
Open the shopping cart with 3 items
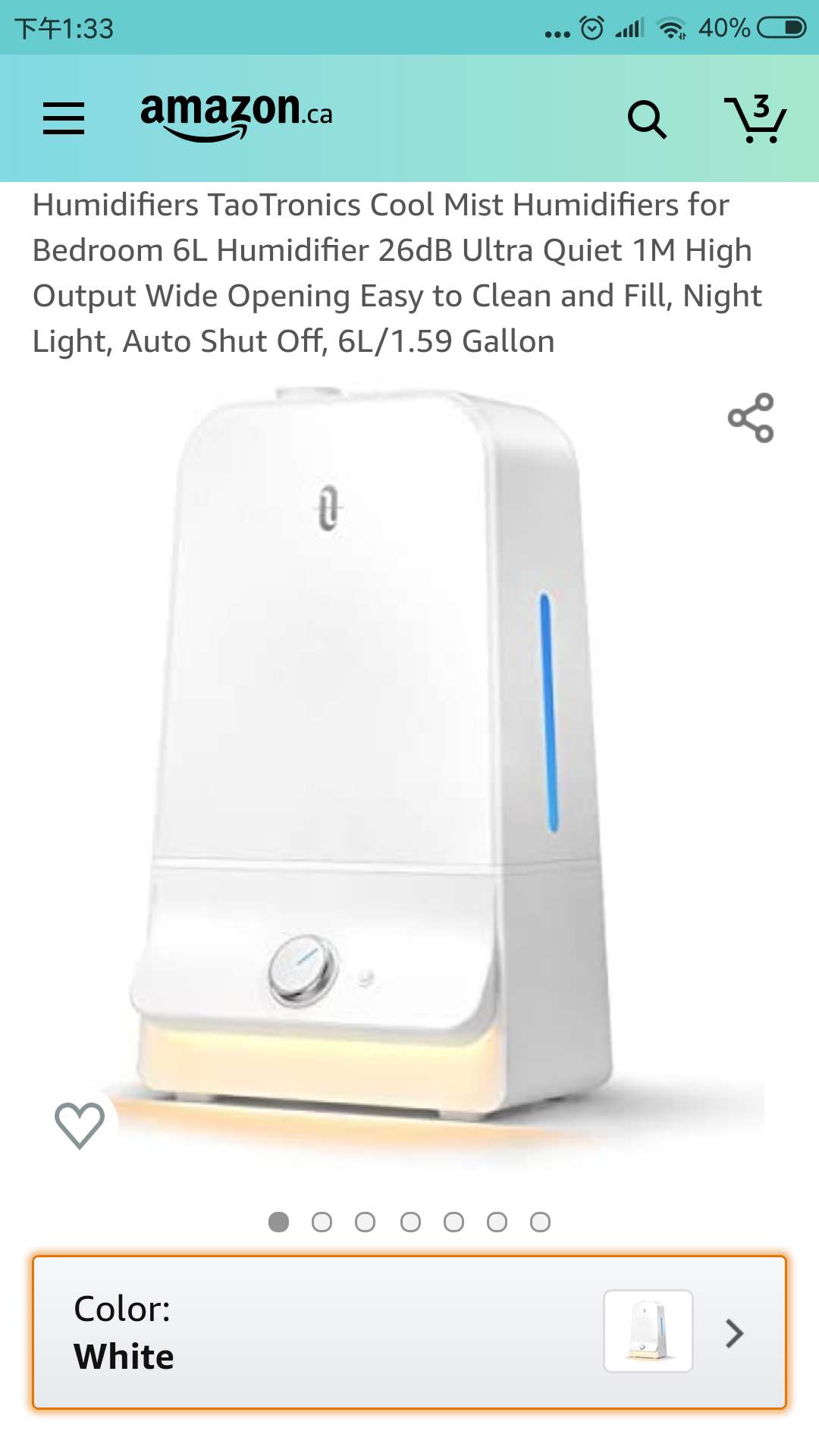[756, 119]
